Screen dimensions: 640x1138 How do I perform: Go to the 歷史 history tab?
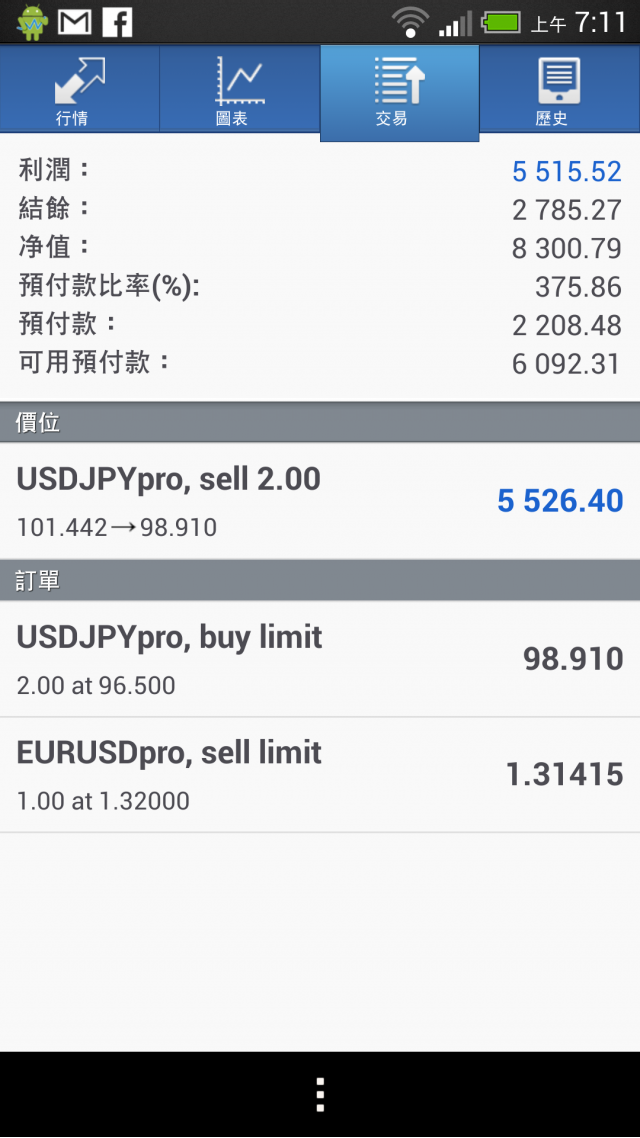pos(559,89)
